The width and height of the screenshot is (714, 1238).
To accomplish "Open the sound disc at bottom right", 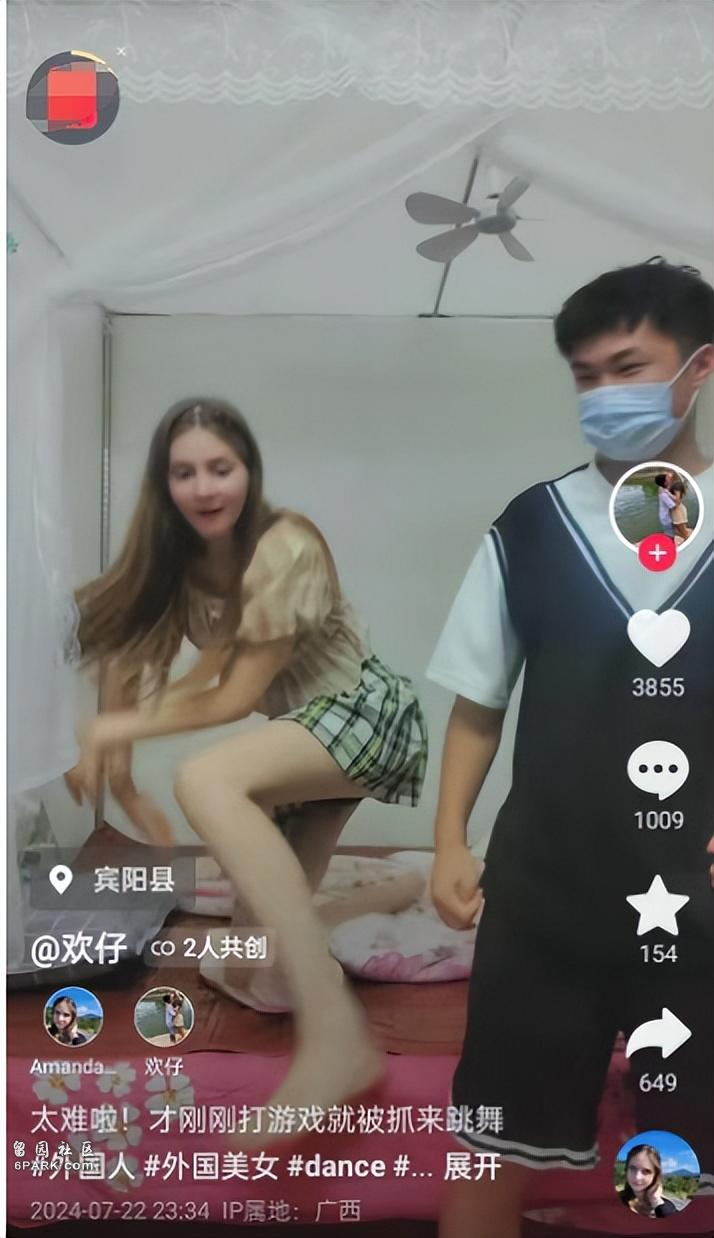I will coord(657,1174).
